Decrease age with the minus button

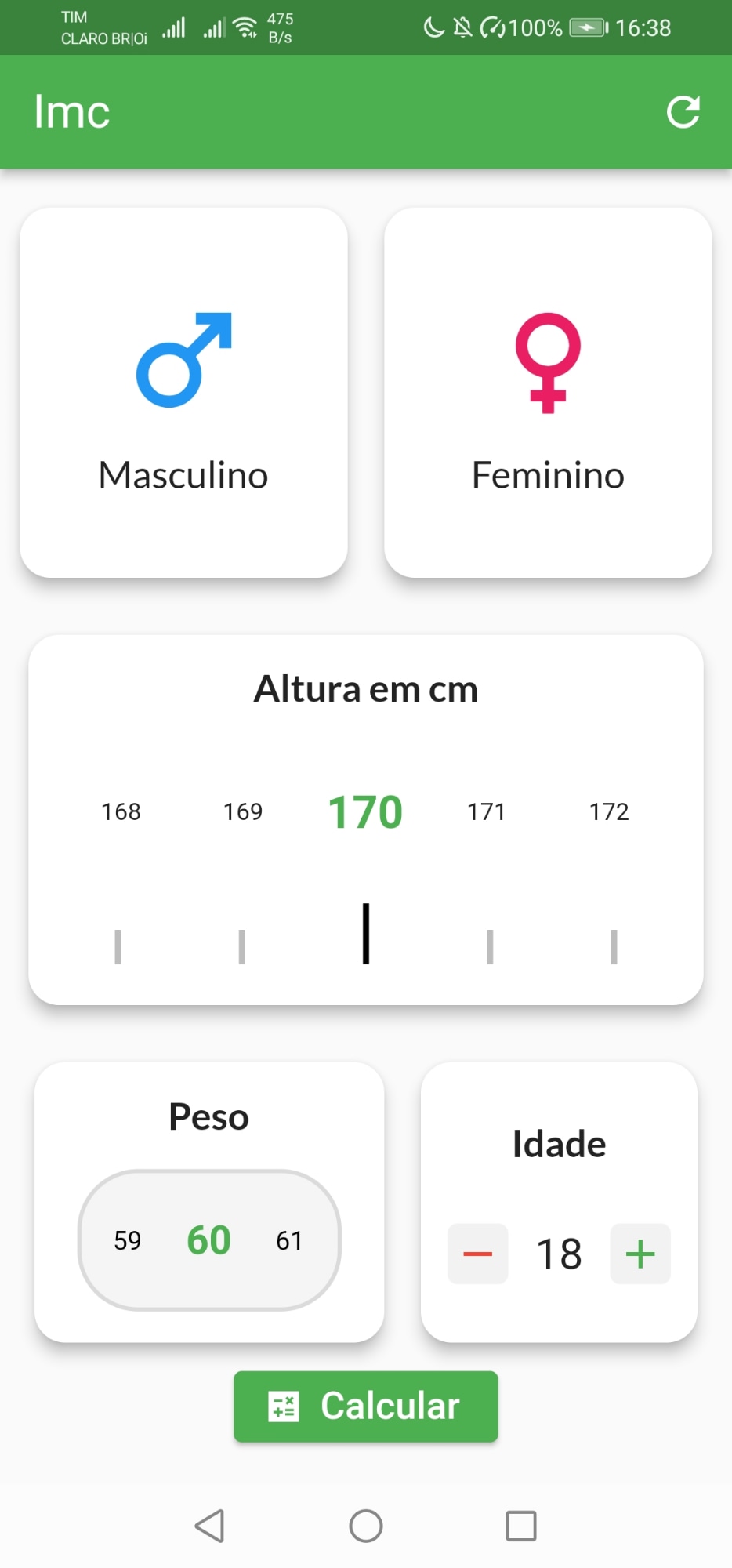477,1254
